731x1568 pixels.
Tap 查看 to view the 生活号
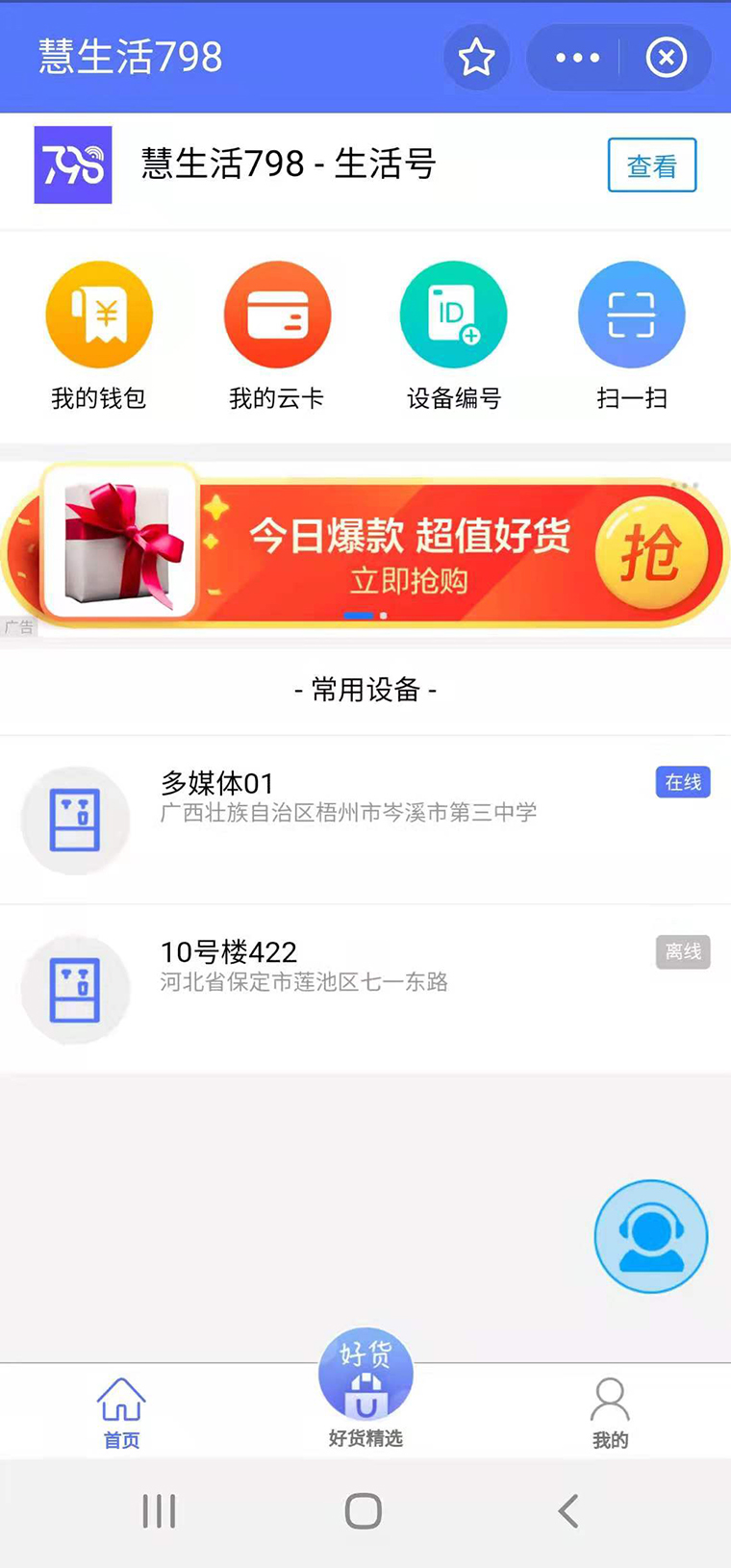point(651,165)
